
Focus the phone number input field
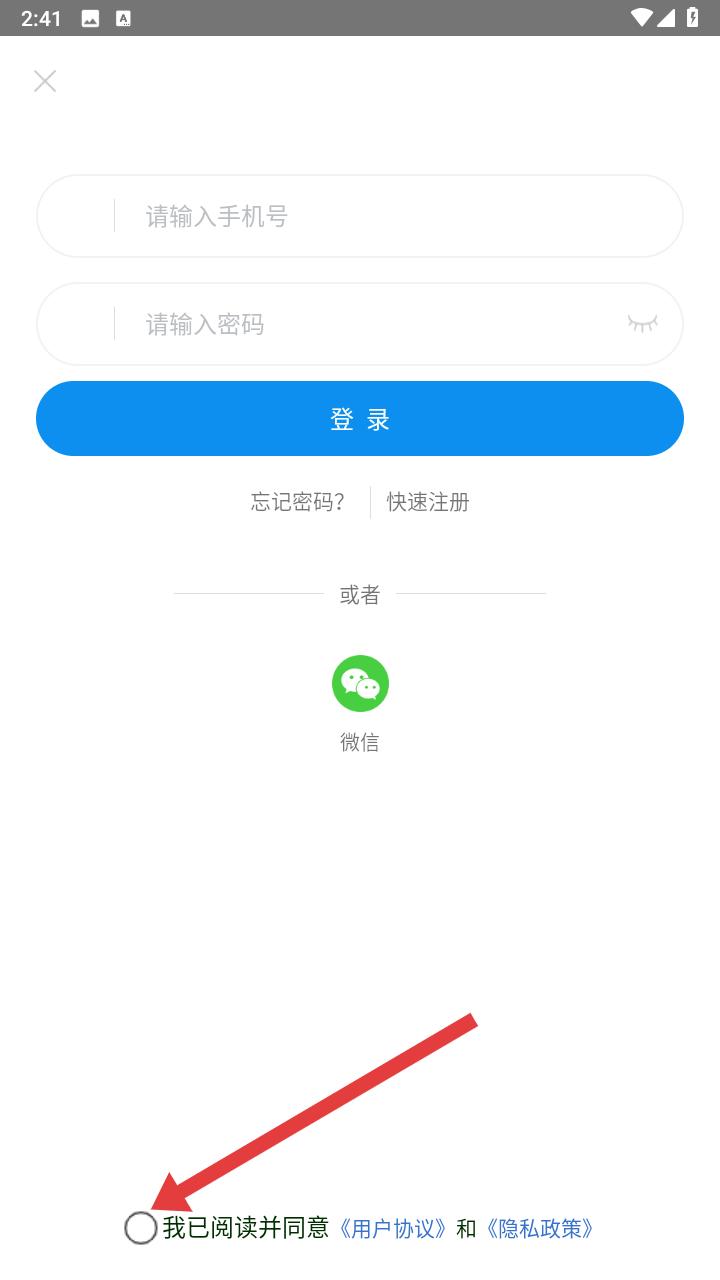point(360,216)
